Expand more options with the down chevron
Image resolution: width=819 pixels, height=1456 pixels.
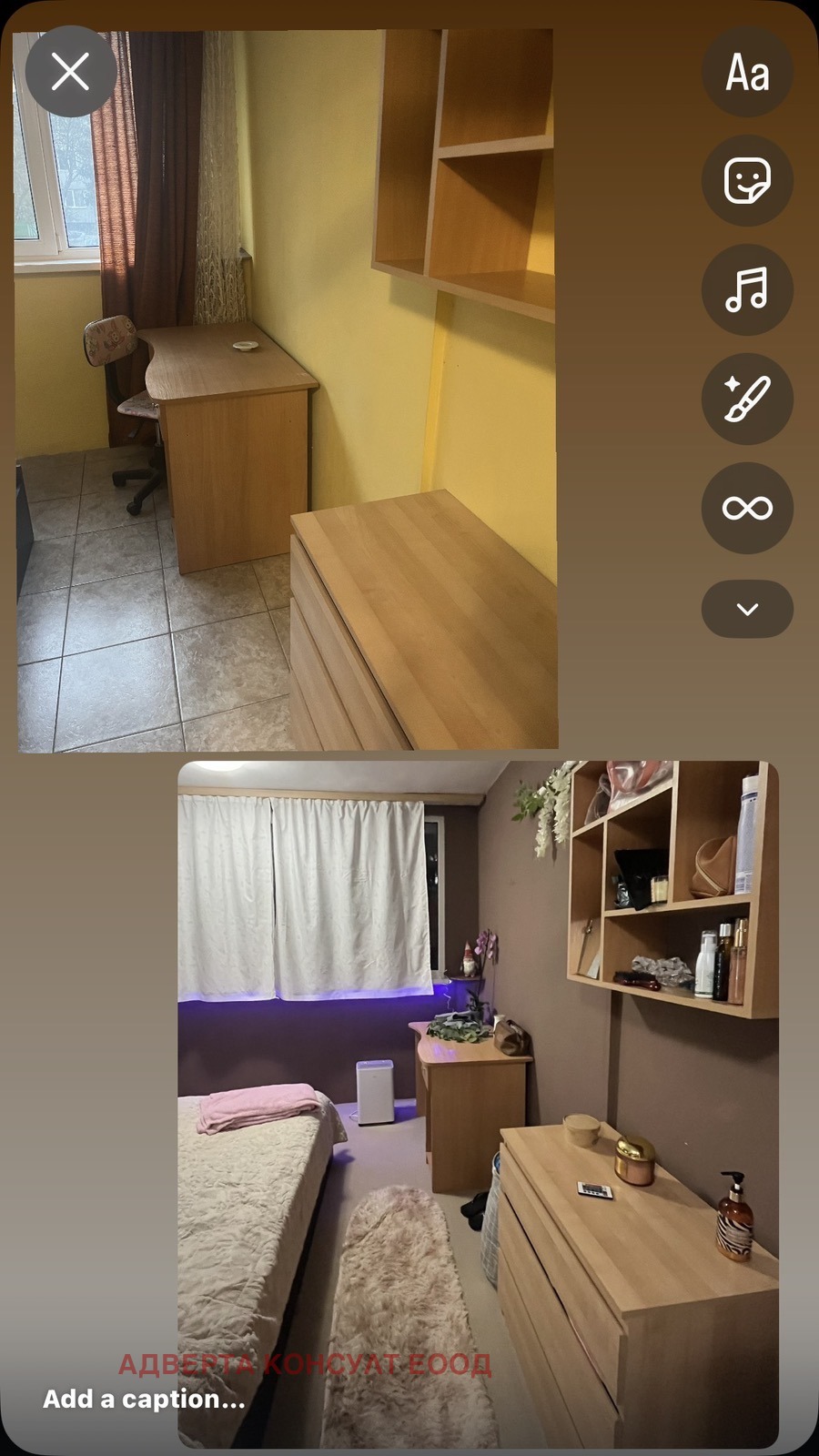pyautogui.click(x=746, y=608)
